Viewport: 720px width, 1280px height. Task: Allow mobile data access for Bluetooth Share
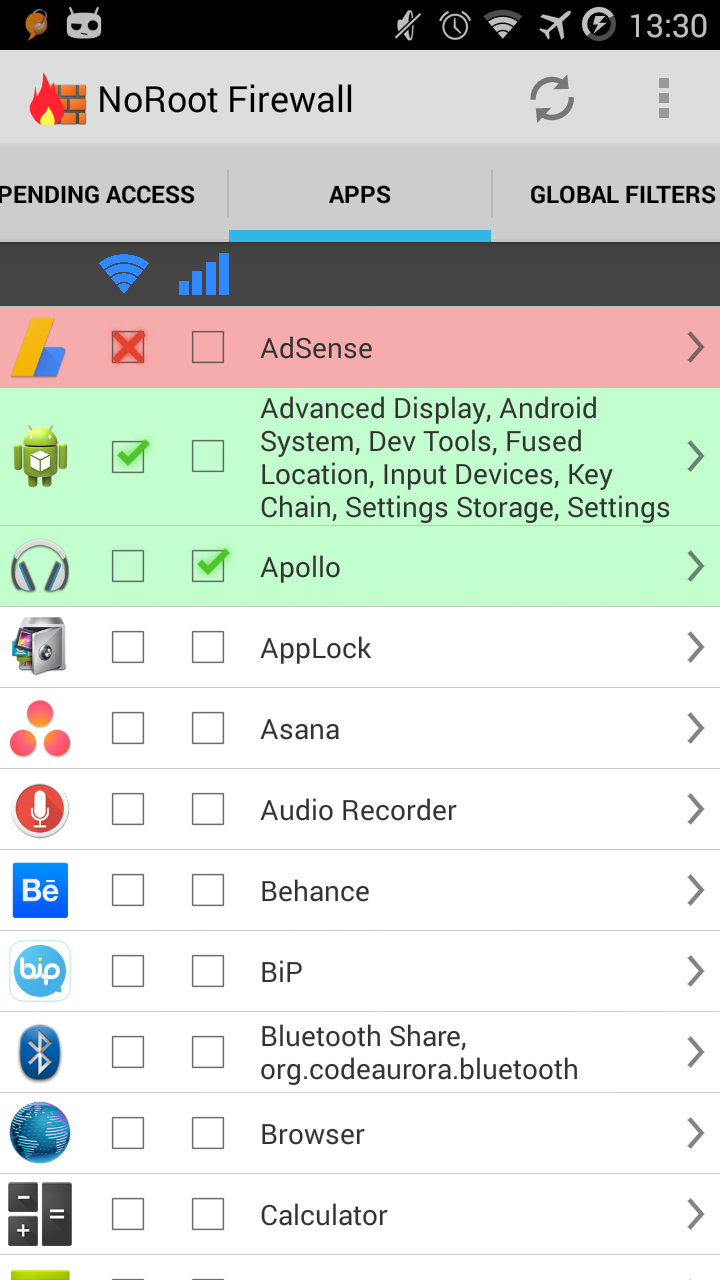tap(208, 1052)
